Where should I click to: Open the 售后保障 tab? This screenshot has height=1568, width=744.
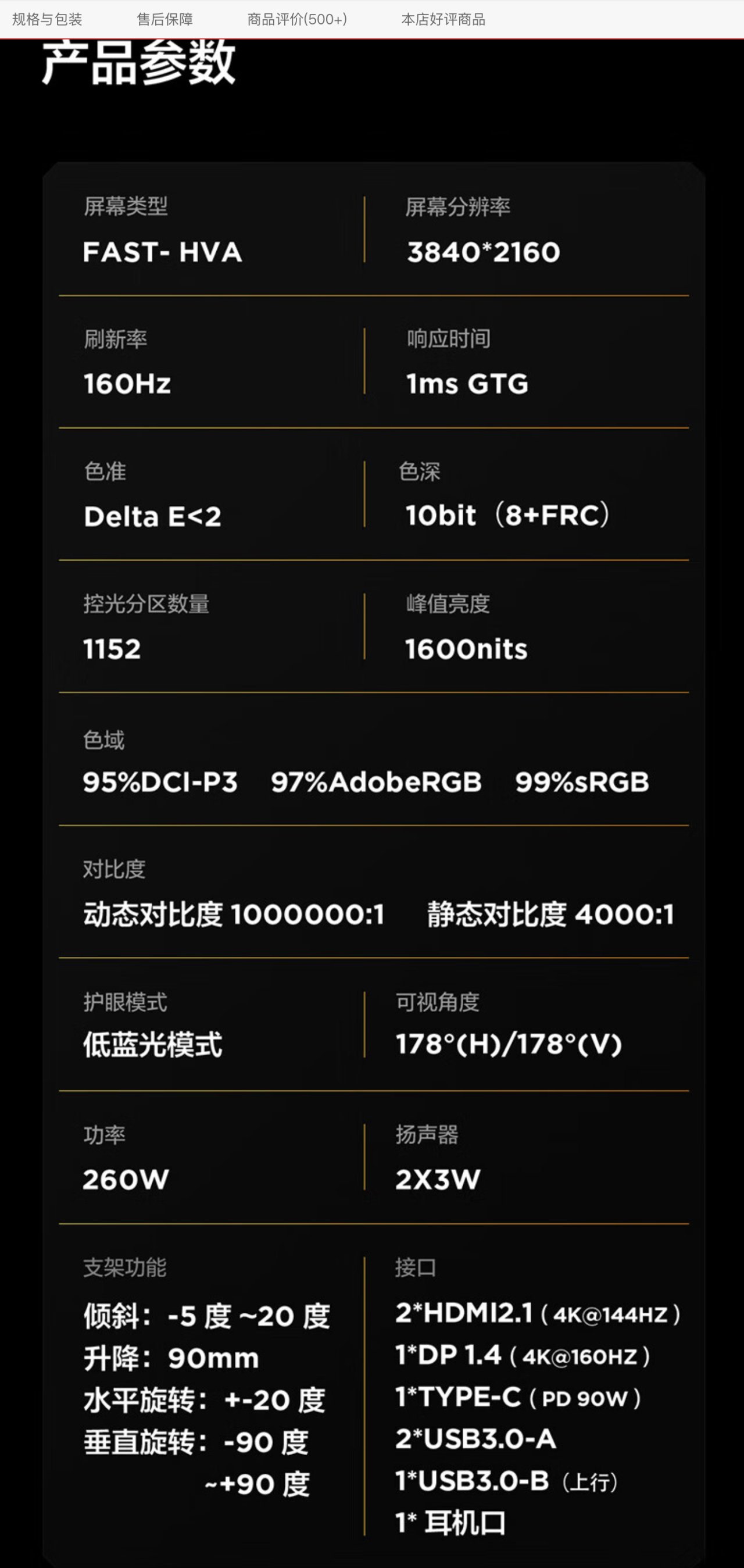164,20
